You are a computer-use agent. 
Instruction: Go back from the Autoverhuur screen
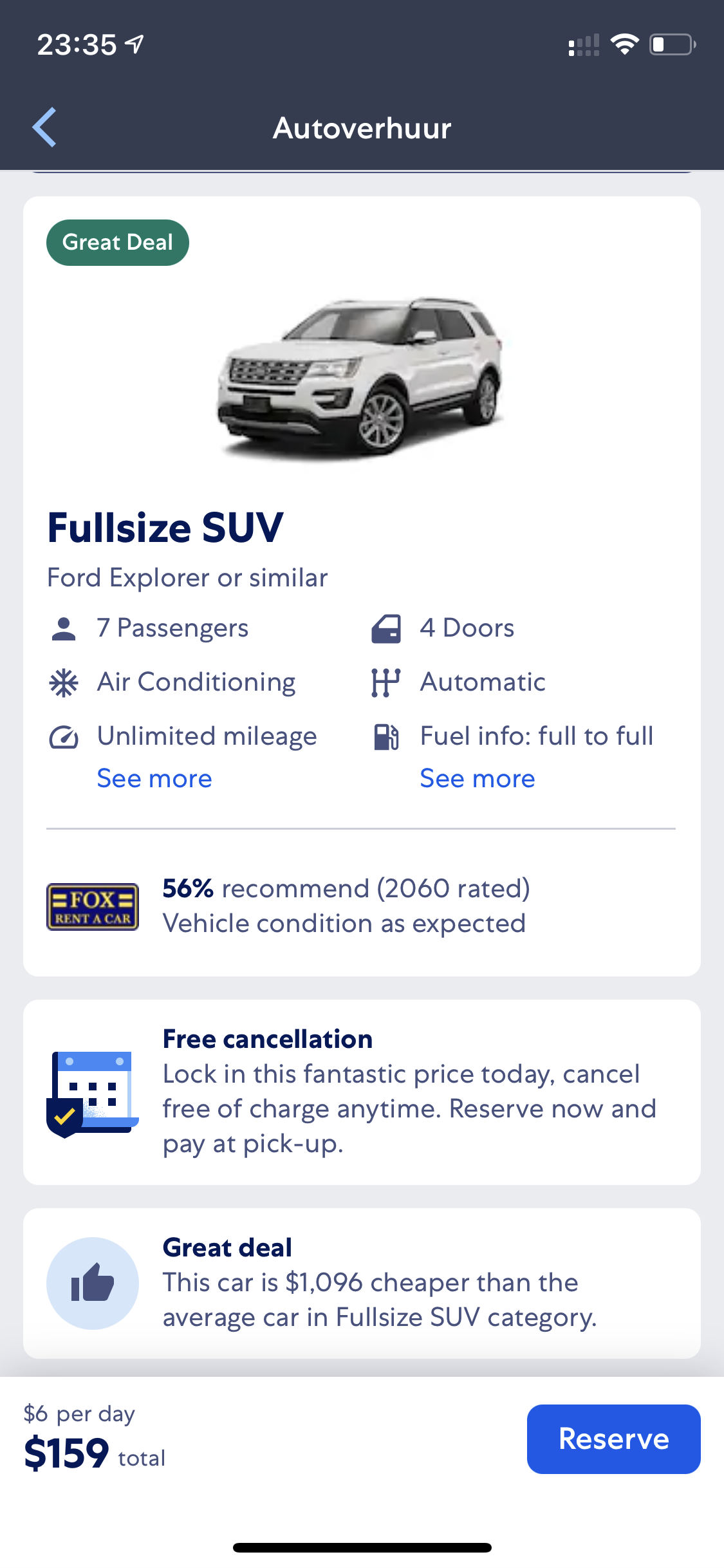(x=44, y=127)
